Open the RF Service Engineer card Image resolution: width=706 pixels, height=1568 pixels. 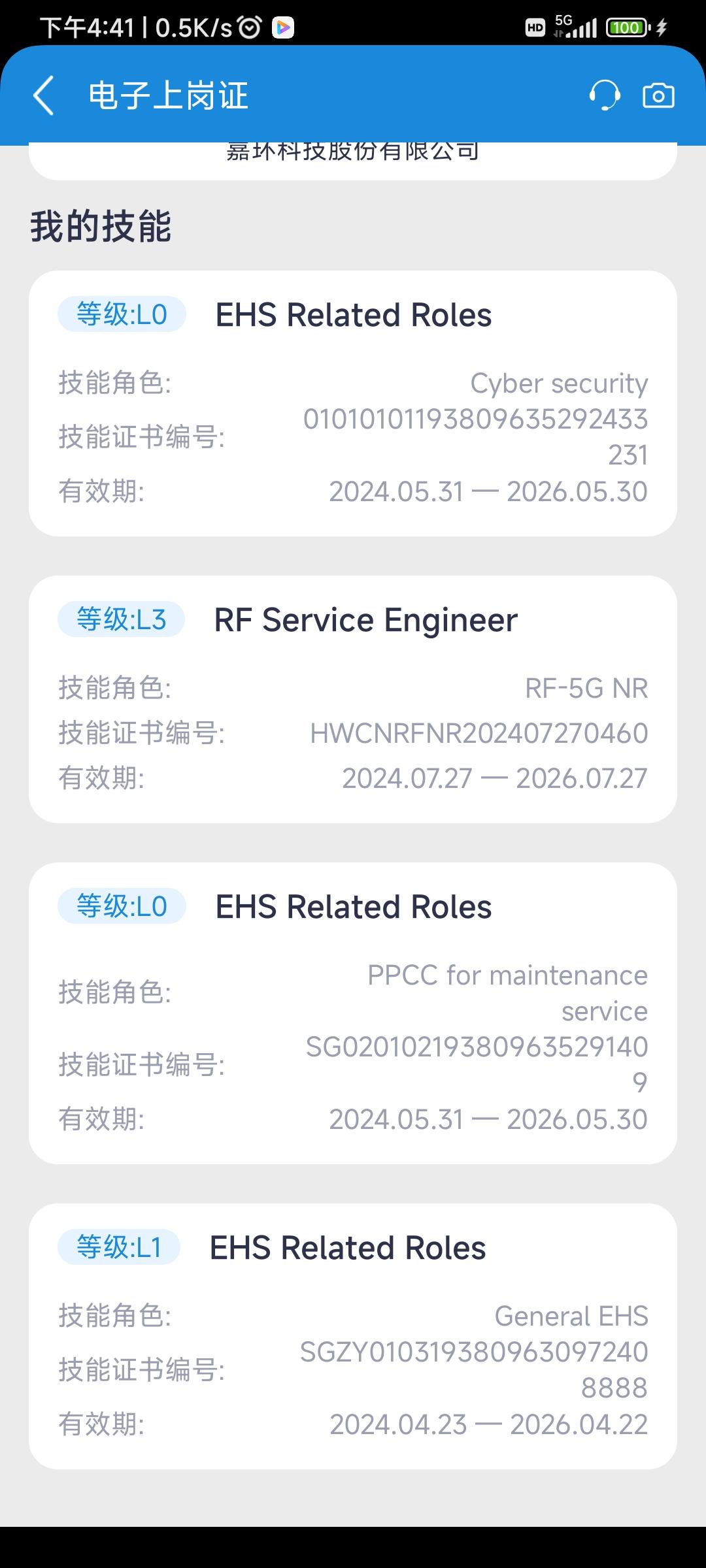353,699
